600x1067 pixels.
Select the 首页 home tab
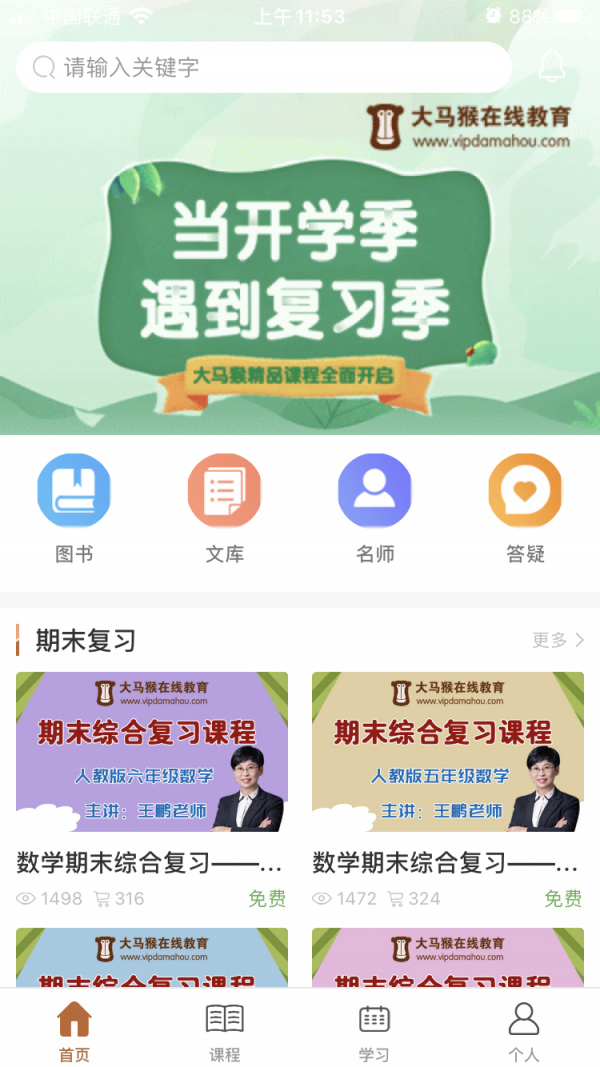pos(74,1032)
